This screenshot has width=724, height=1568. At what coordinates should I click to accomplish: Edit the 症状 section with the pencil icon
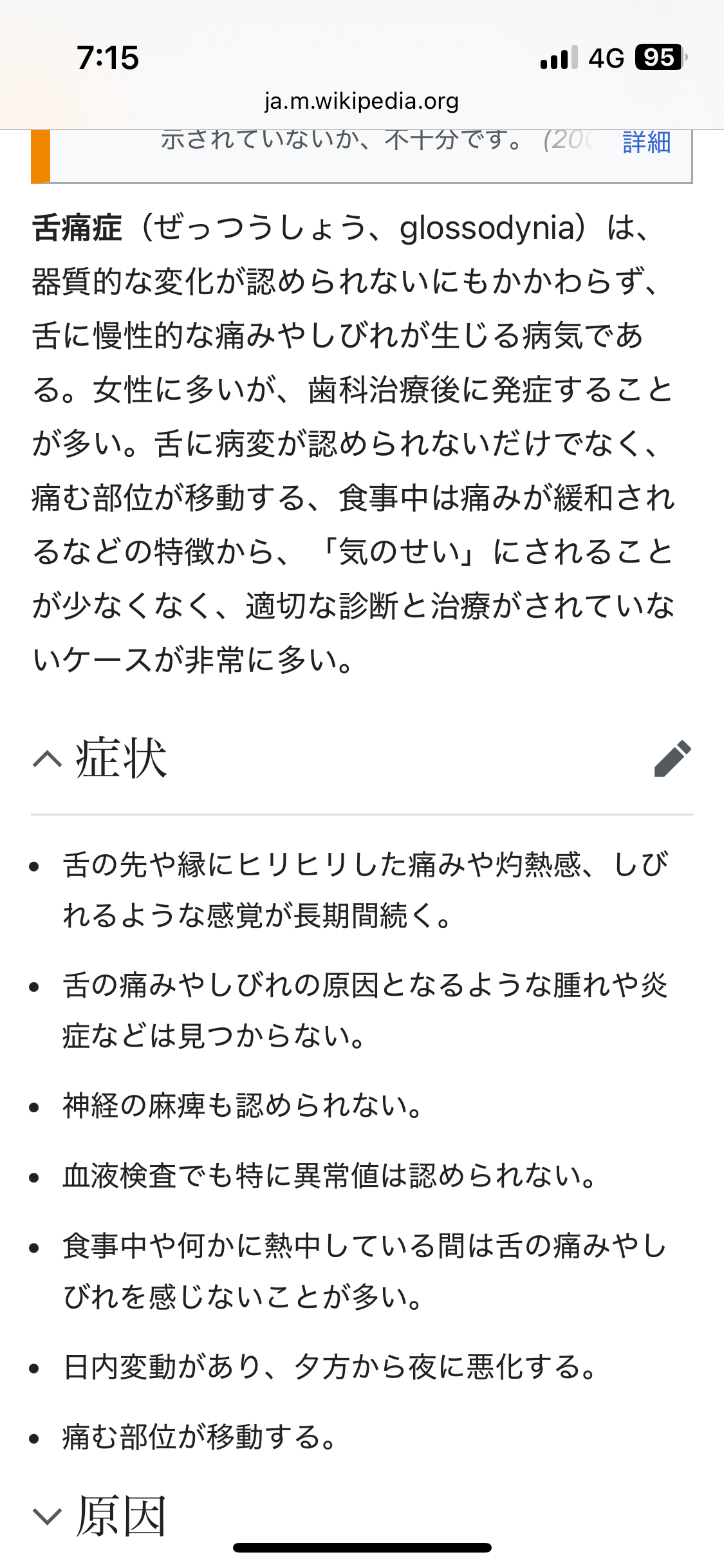pyautogui.click(x=672, y=759)
